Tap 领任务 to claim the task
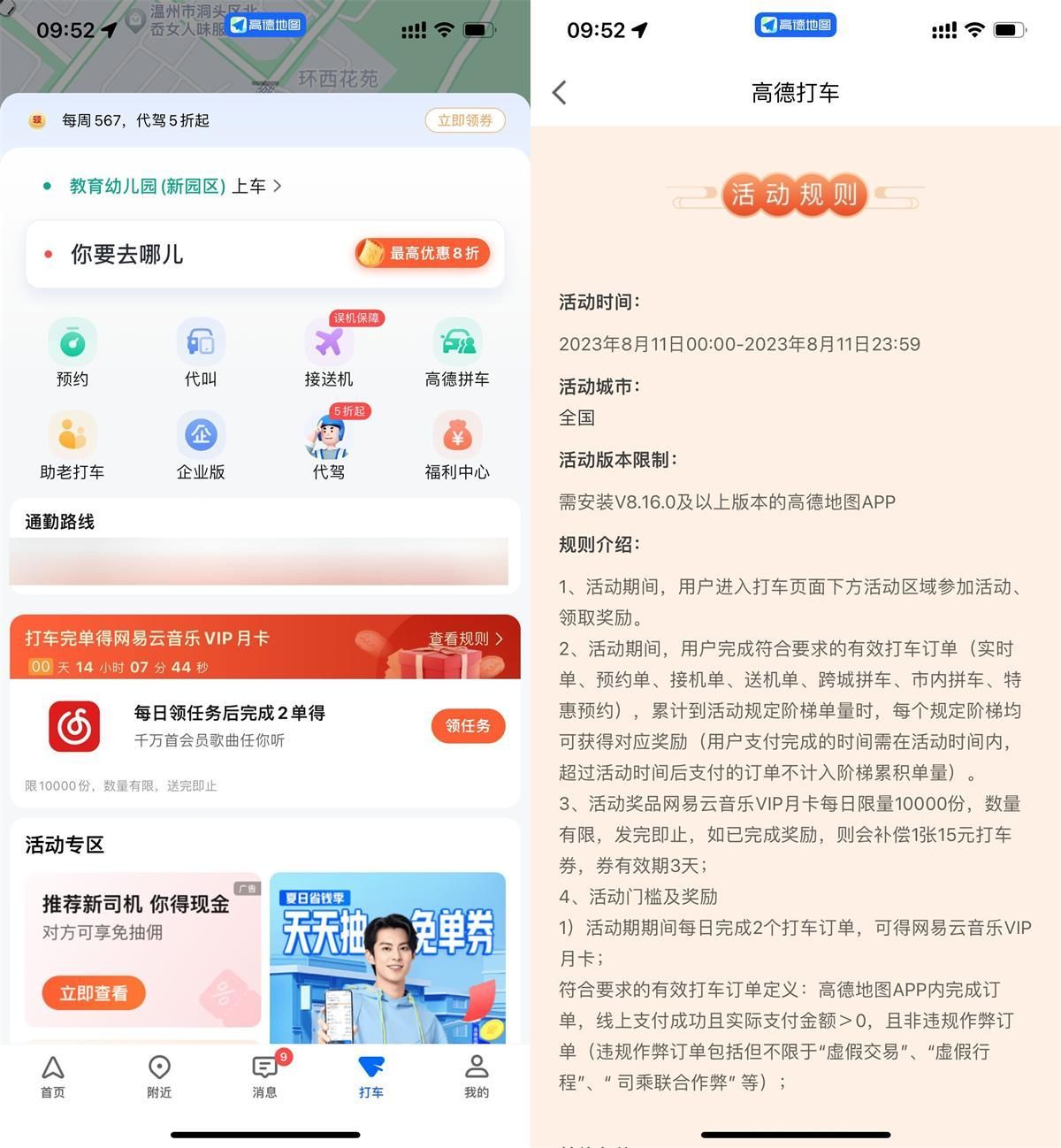The height and width of the screenshot is (1148, 1061). (x=468, y=726)
